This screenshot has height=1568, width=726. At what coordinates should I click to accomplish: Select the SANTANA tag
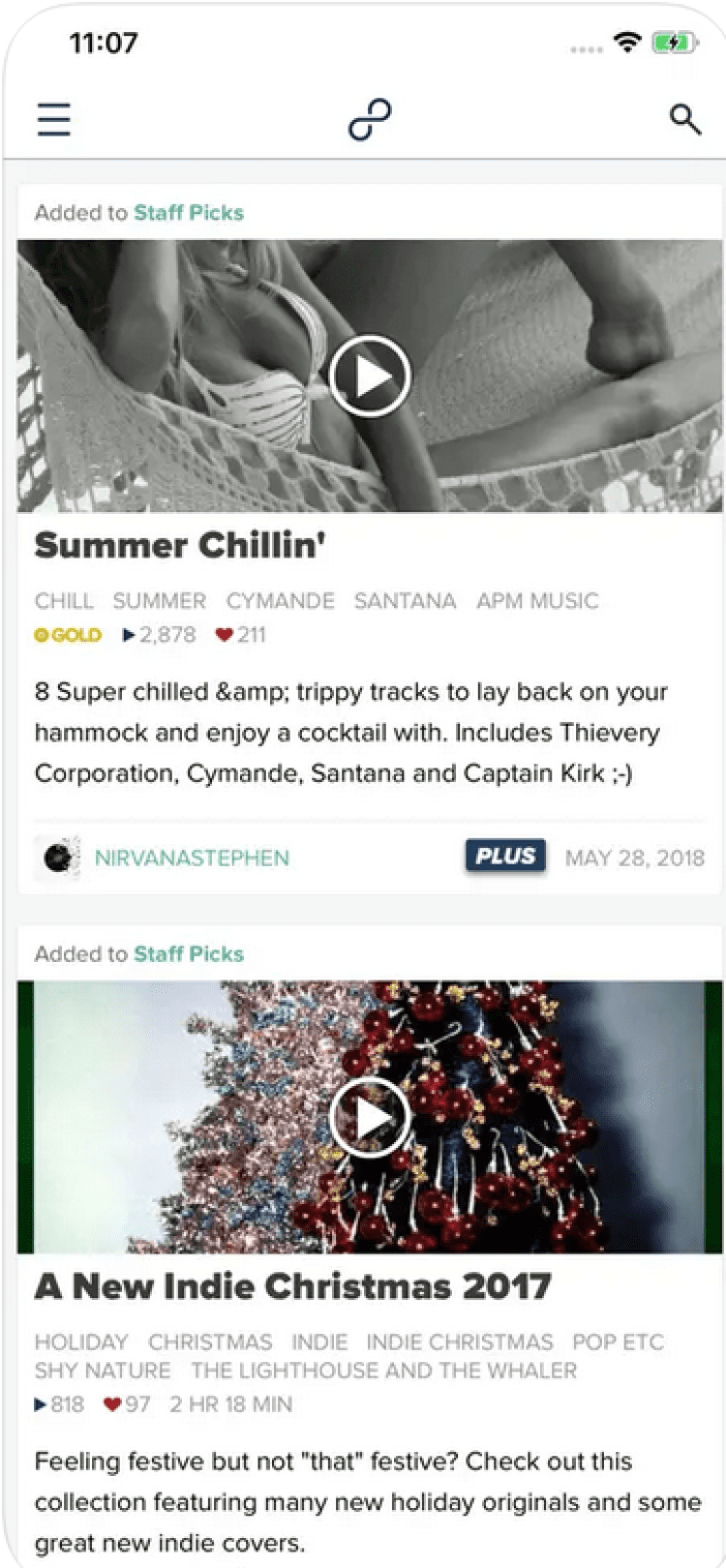(x=405, y=601)
